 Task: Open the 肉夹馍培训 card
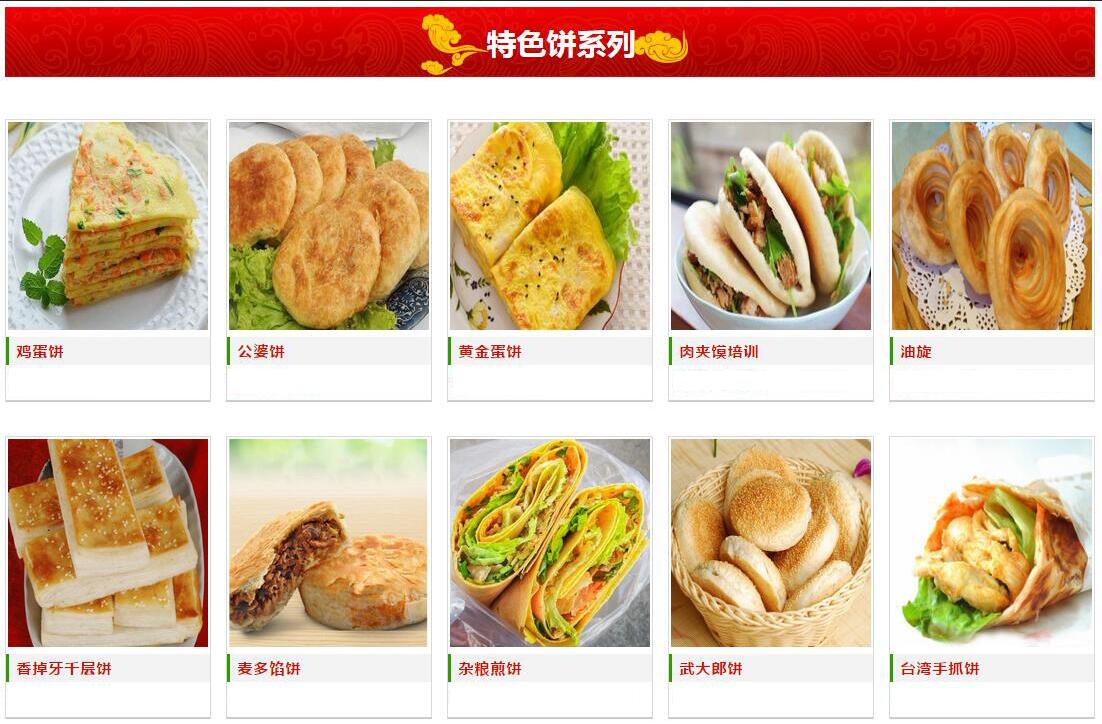pos(771,227)
